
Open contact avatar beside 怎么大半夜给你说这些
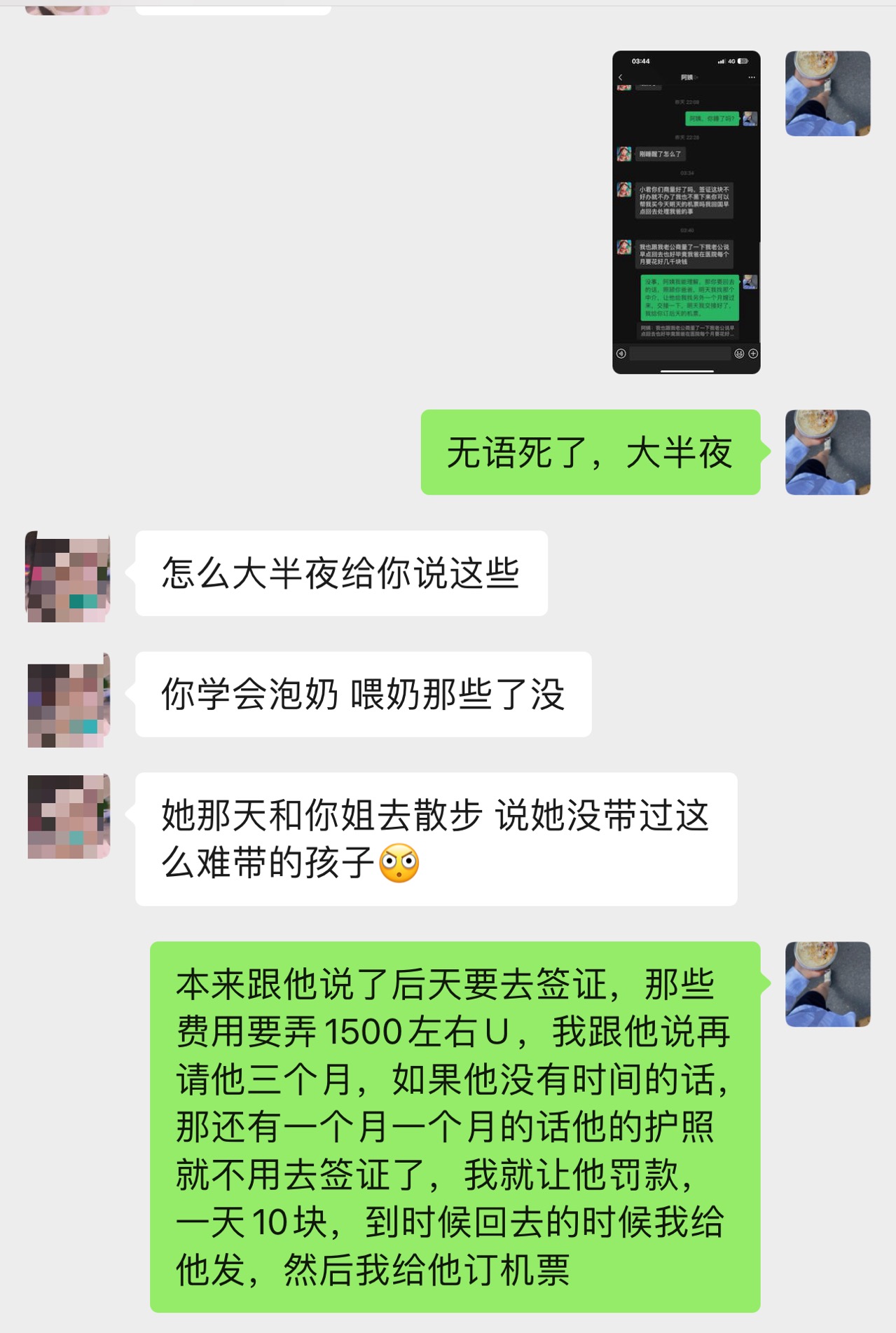pyautogui.click(x=68, y=576)
